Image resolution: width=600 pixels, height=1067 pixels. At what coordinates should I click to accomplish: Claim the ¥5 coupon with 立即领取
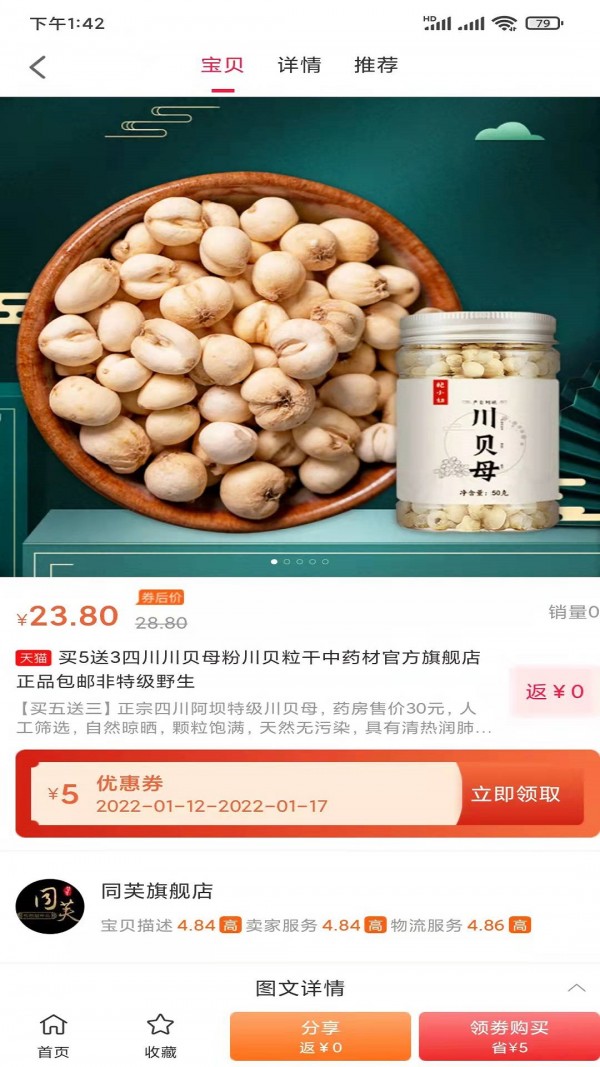[x=516, y=794]
